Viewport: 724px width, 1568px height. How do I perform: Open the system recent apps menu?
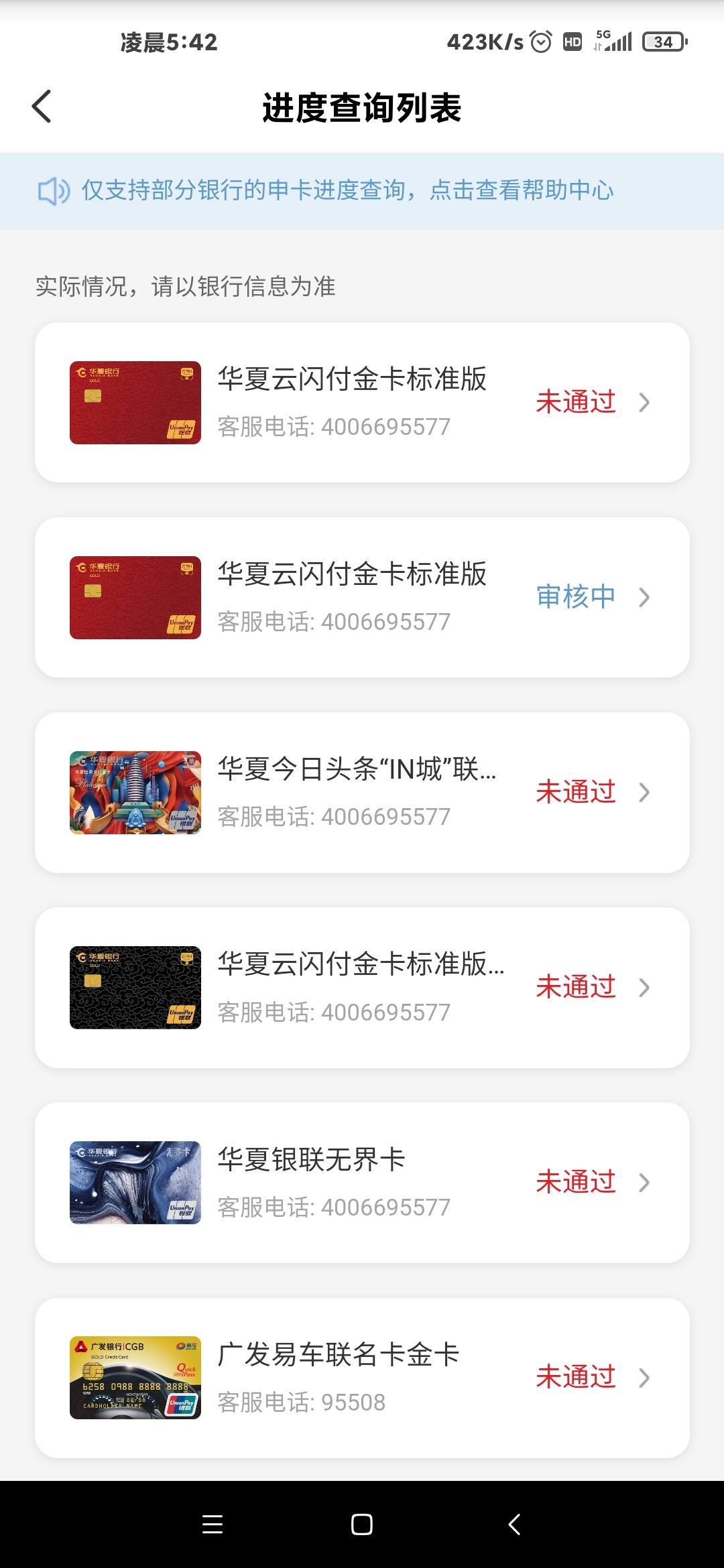(213, 1524)
